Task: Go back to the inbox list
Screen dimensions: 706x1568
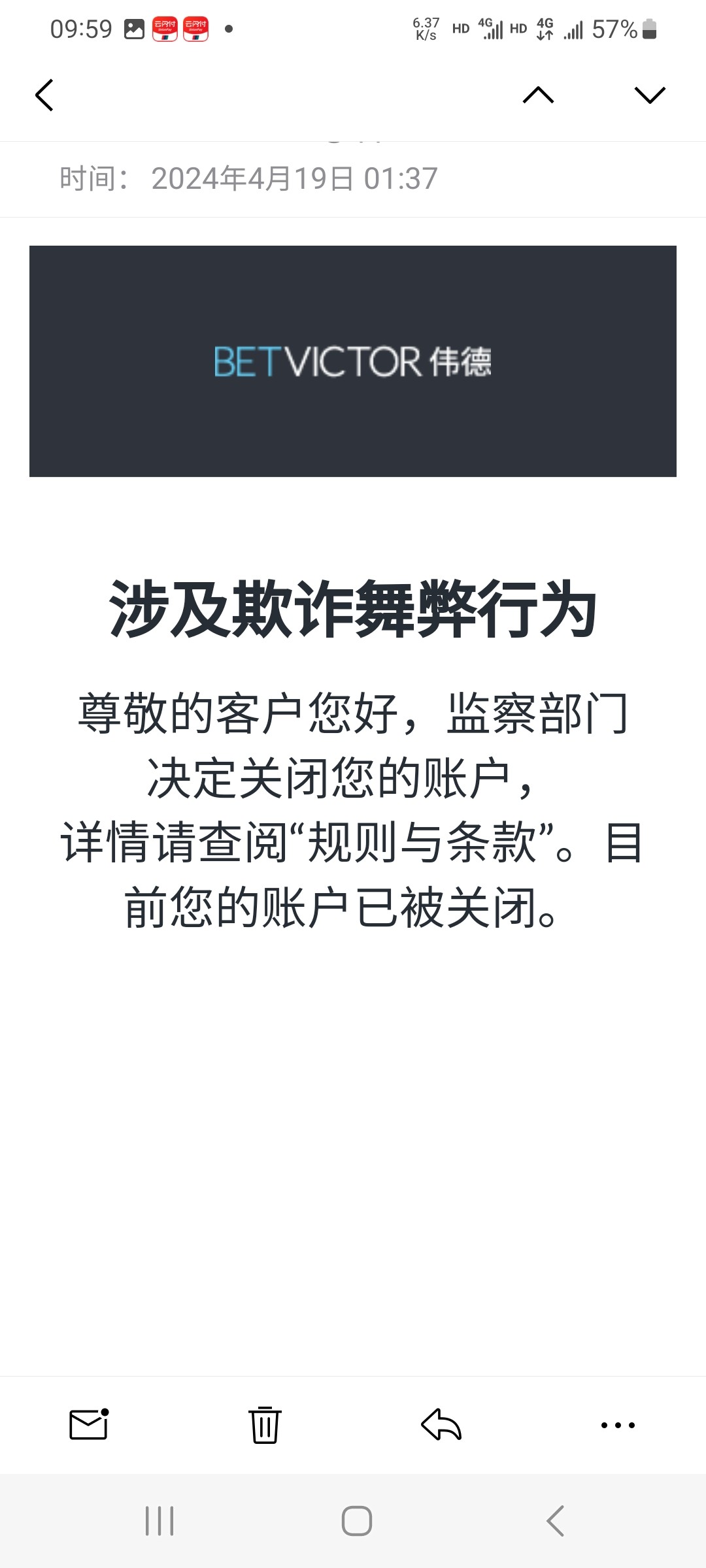Action: [x=44, y=95]
